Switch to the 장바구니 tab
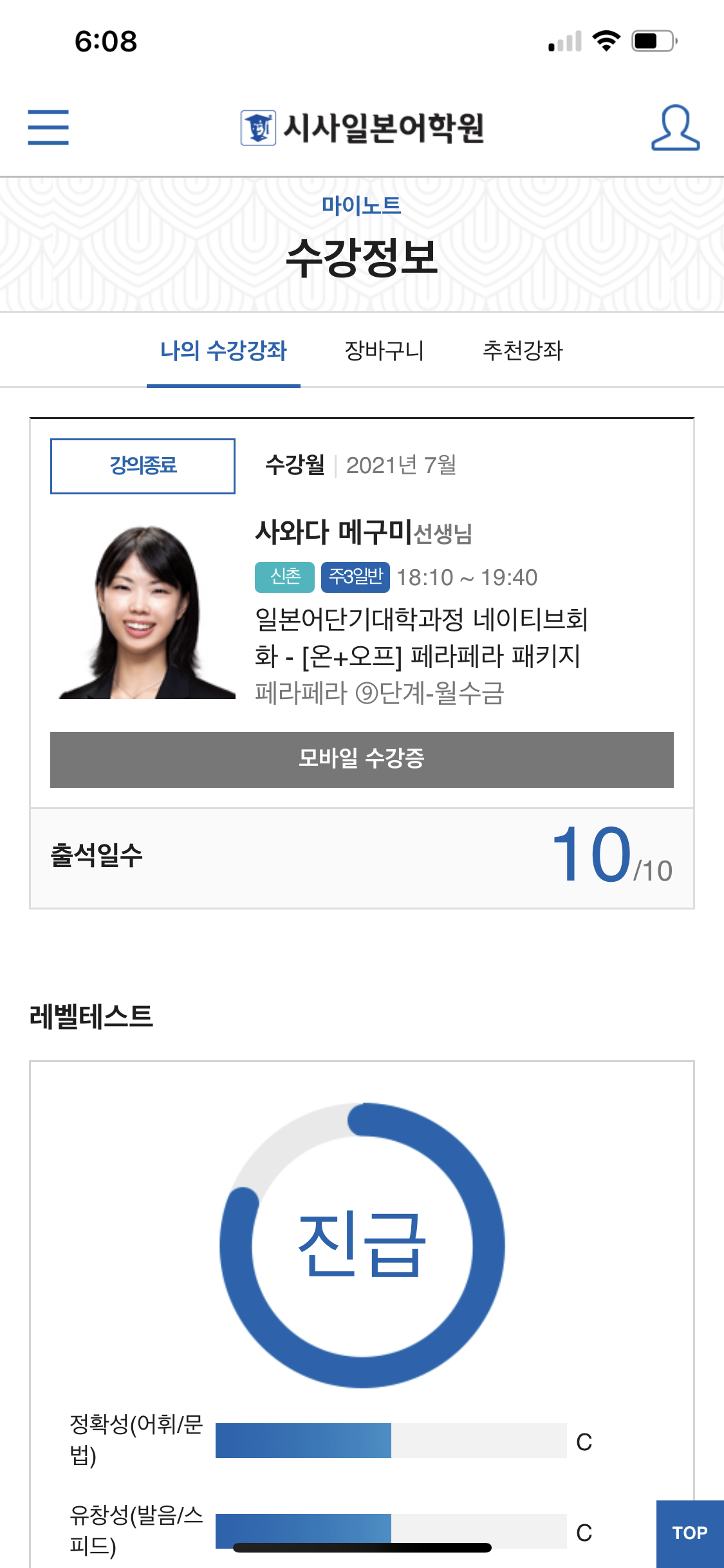The height and width of the screenshot is (1568, 724). (x=384, y=351)
